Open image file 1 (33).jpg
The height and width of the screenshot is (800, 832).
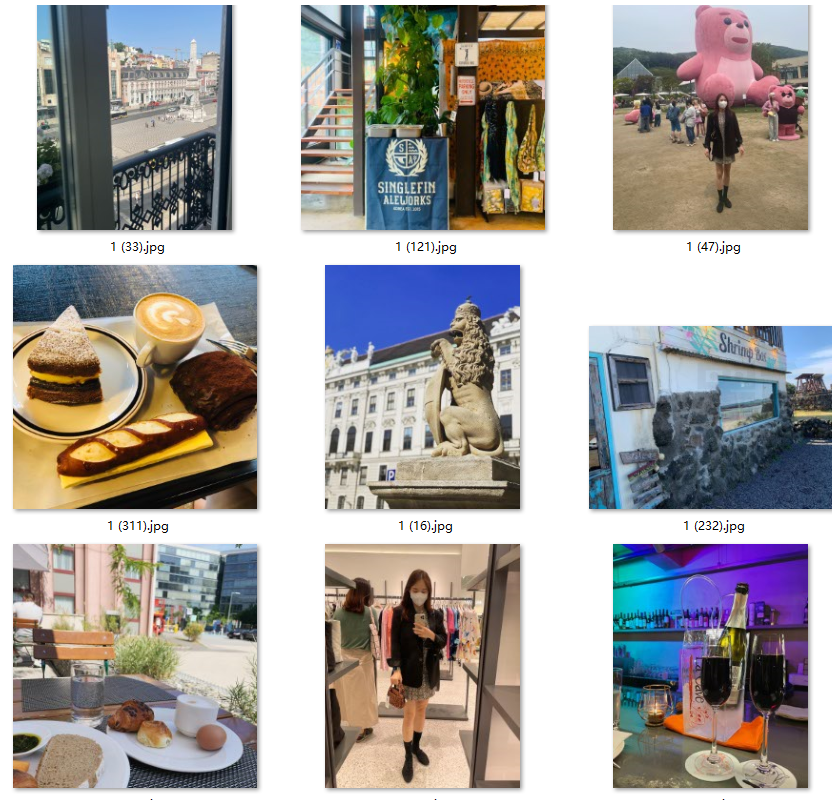[134, 118]
